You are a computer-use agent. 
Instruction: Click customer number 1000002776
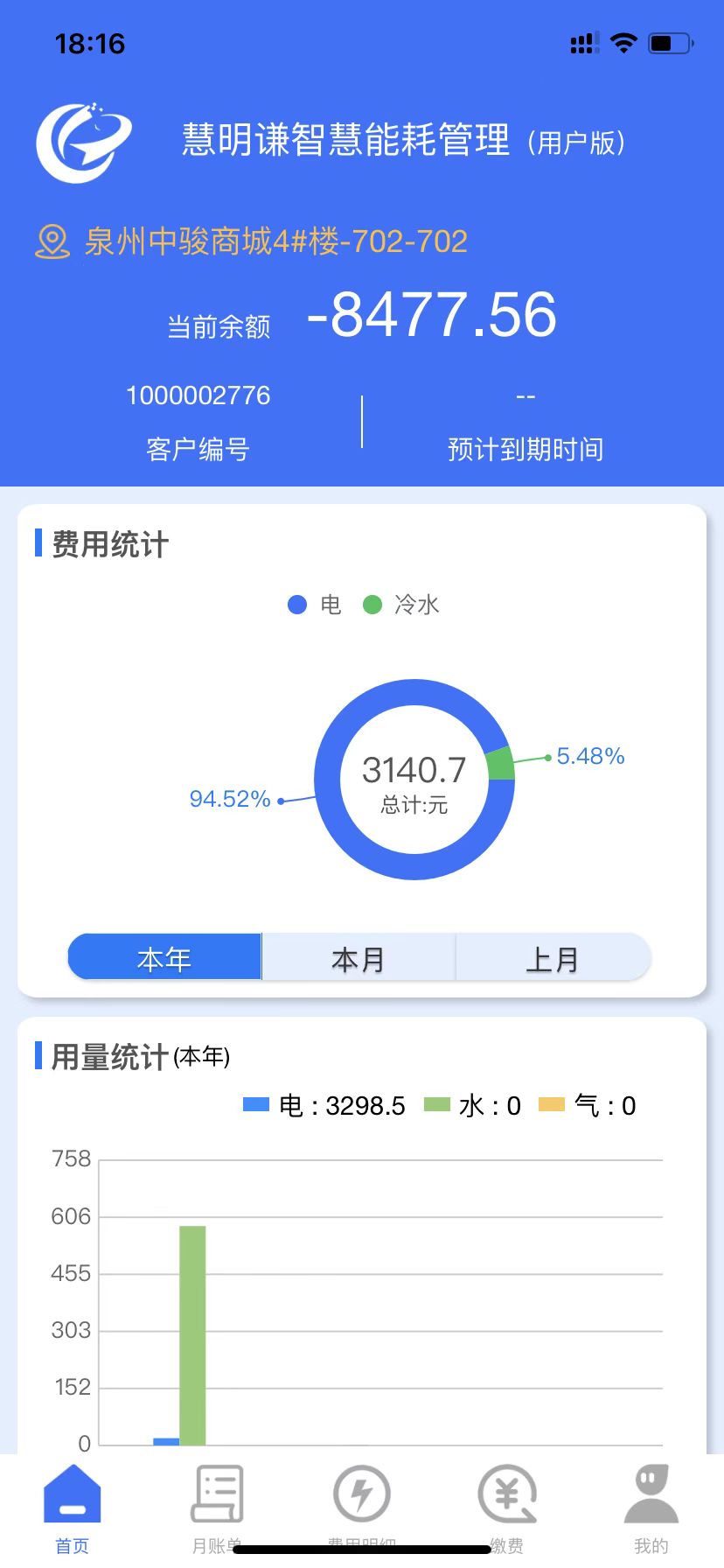coord(198,395)
